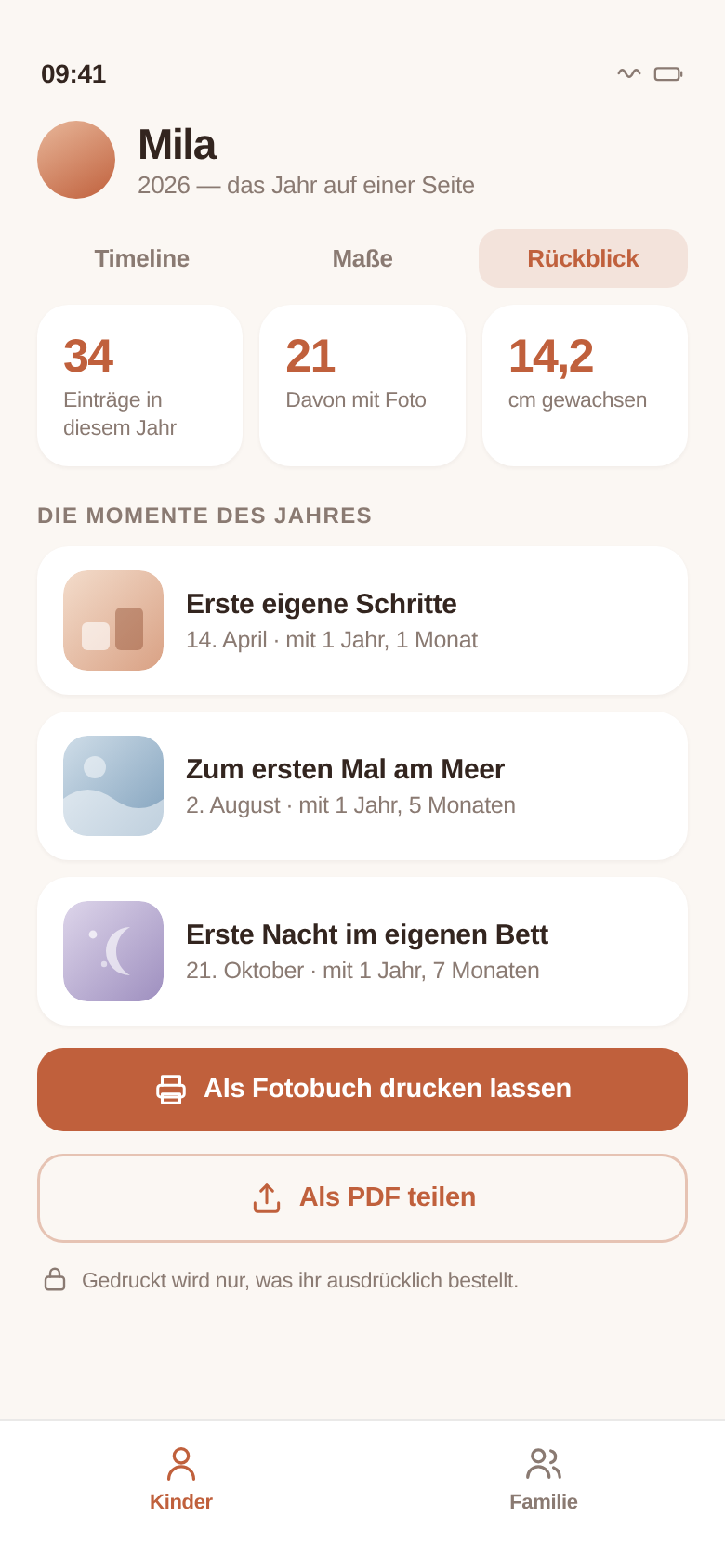Switch to the Timeline tab
The image size is (725, 1568).
[141, 258]
